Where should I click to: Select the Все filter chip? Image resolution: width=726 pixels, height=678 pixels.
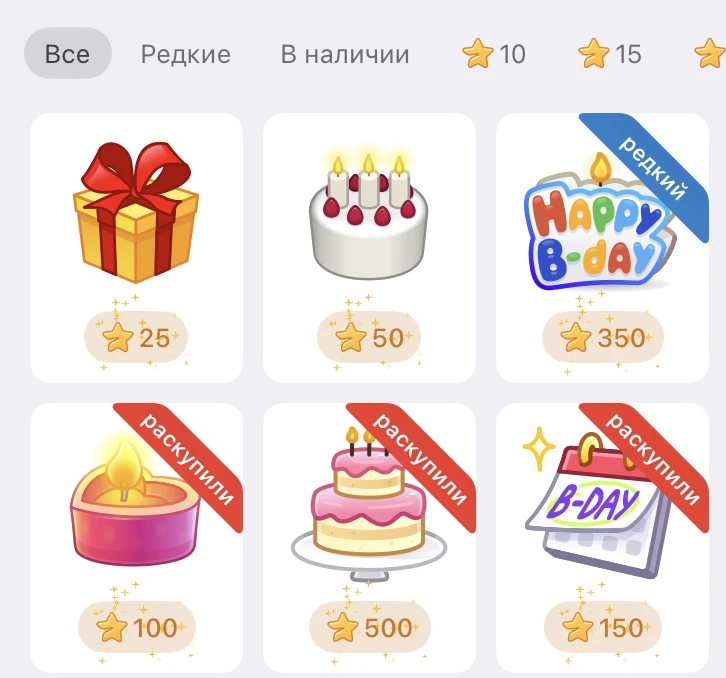coord(68,53)
